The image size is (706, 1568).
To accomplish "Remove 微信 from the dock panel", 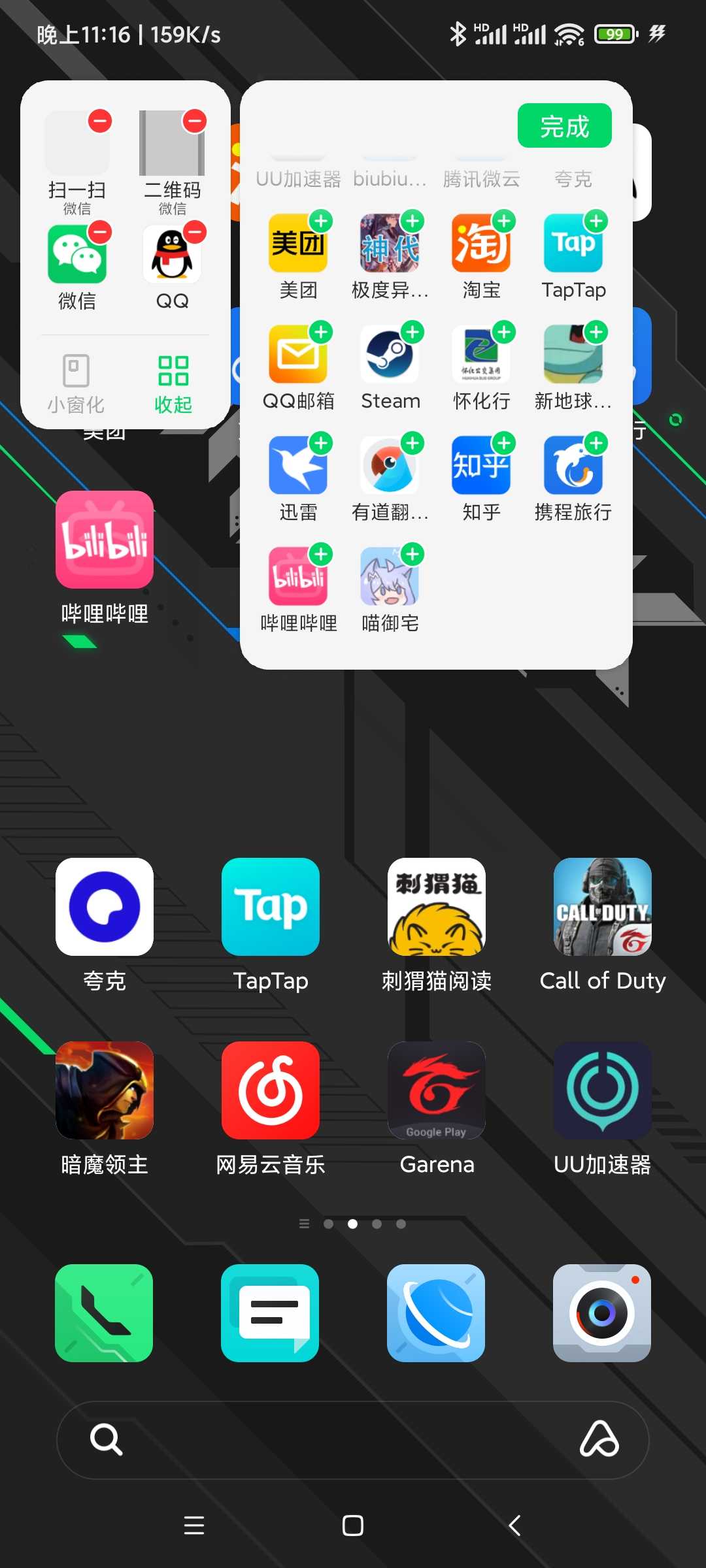I will click(x=100, y=231).
